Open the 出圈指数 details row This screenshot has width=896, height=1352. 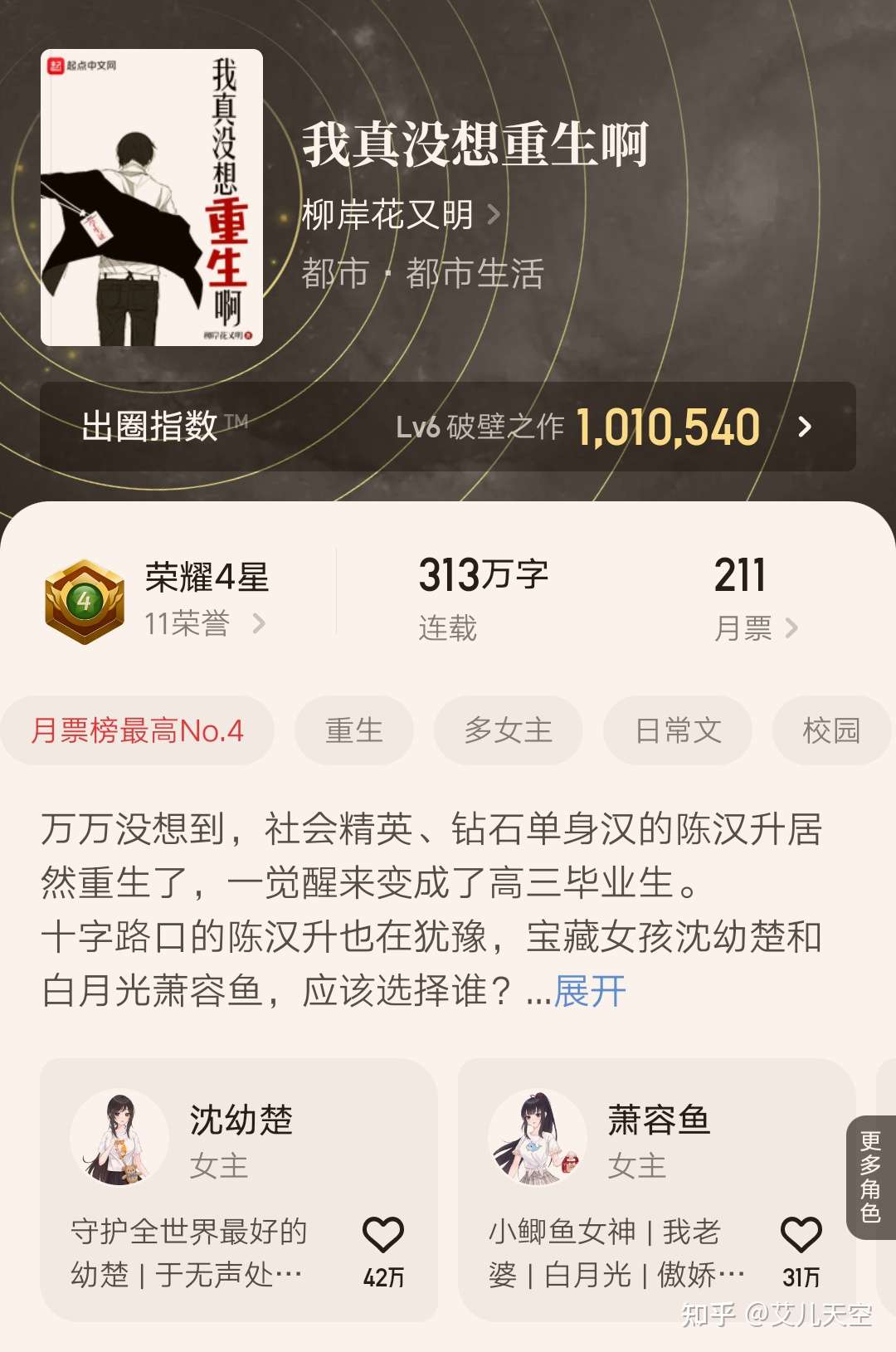(448, 427)
